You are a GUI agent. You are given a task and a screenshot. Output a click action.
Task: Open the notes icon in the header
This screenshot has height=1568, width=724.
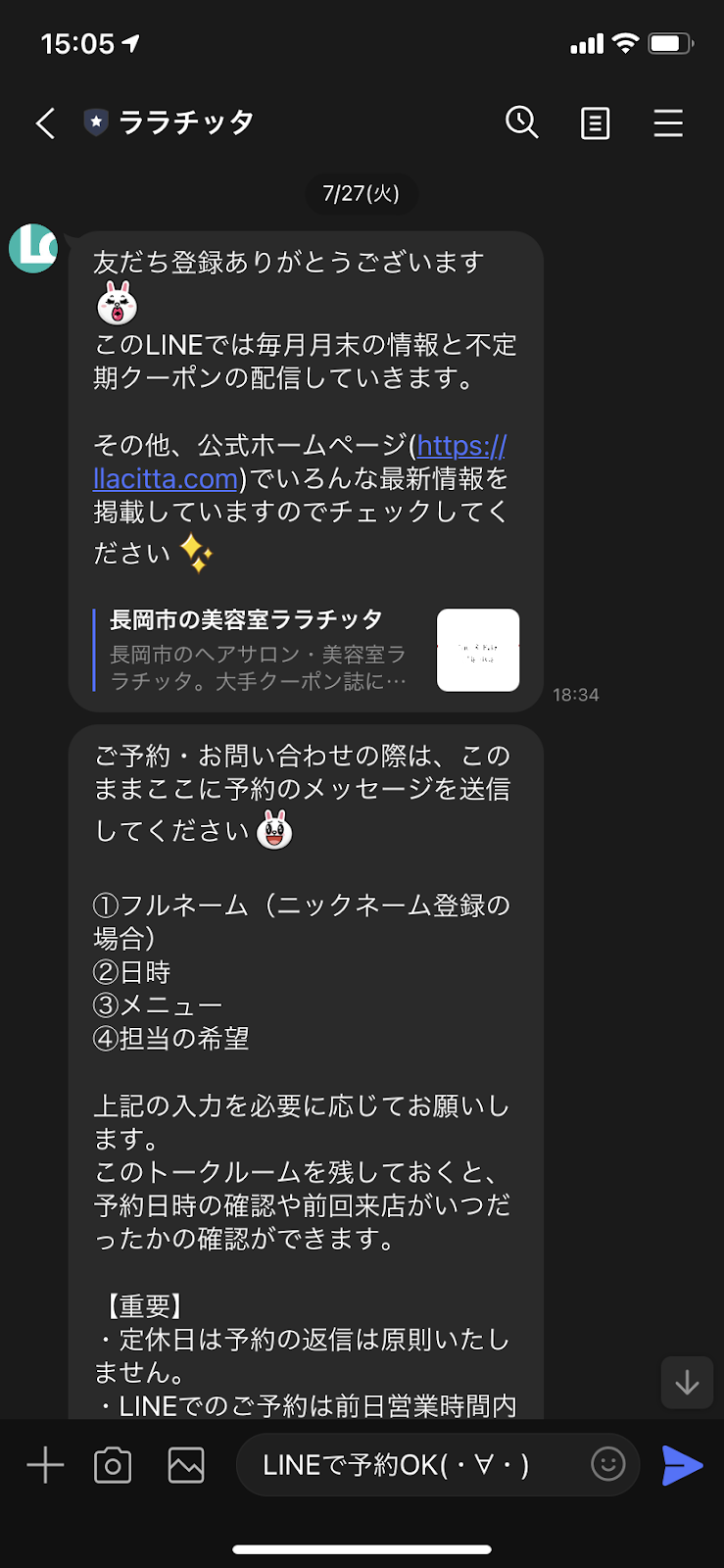tap(595, 122)
